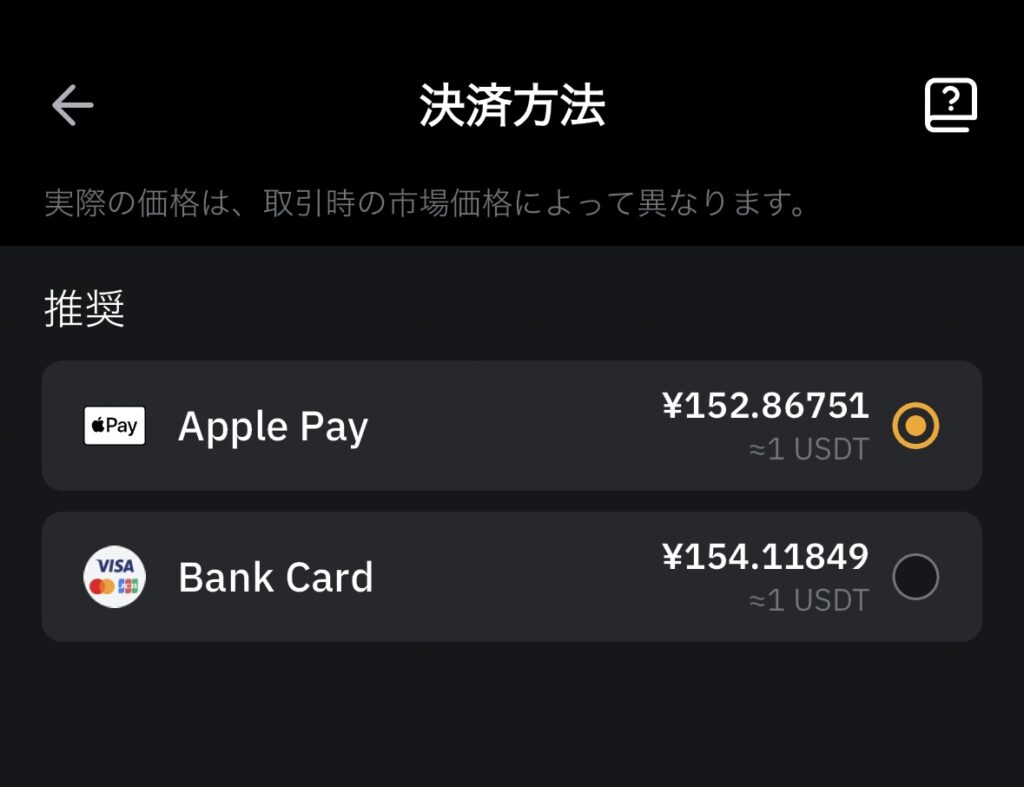1024x787 pixels.
Task: Go back from payment method screen
Action: point(72,104)
